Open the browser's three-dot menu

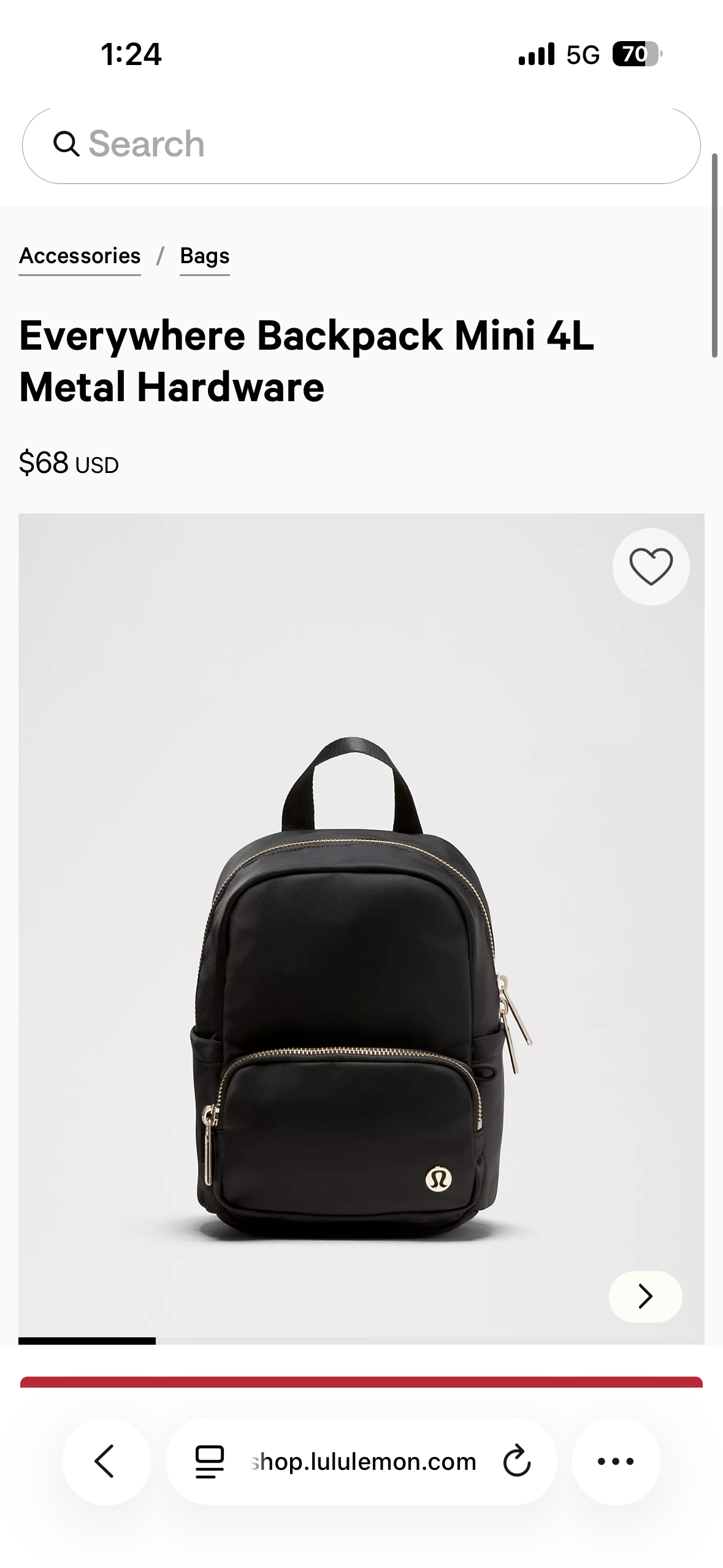coord(616,1461)
